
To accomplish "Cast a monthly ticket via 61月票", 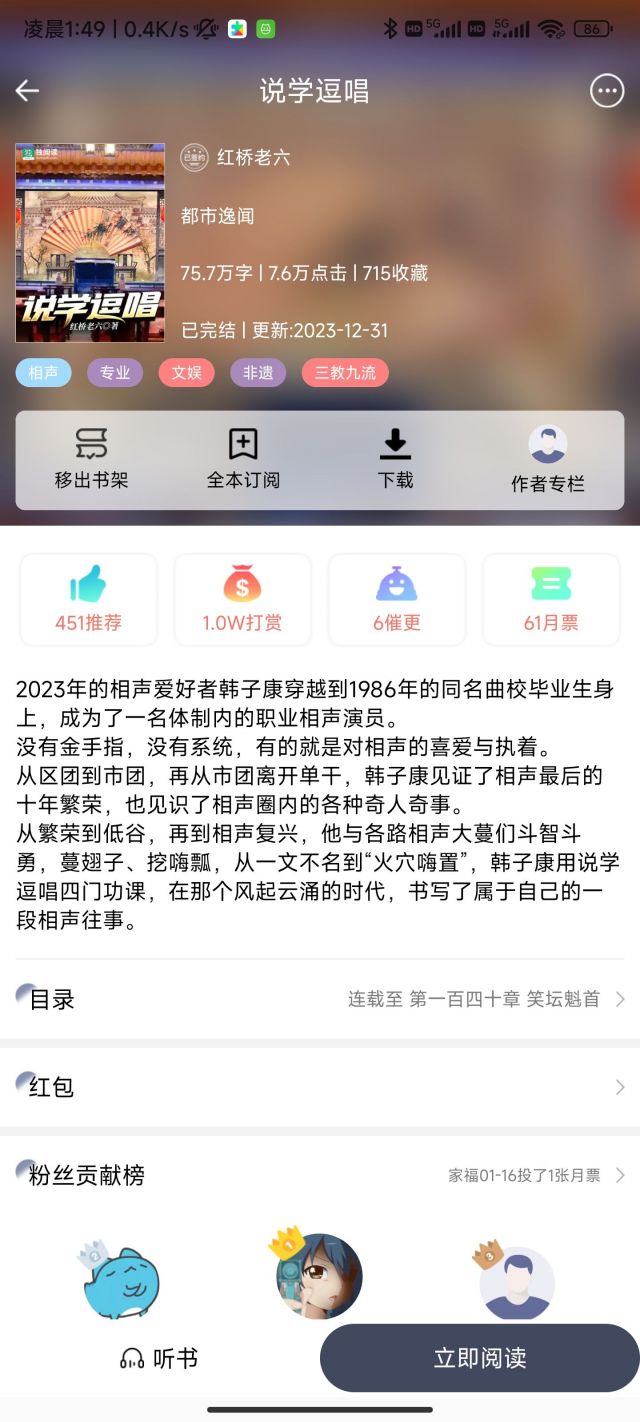I will 551,599.
